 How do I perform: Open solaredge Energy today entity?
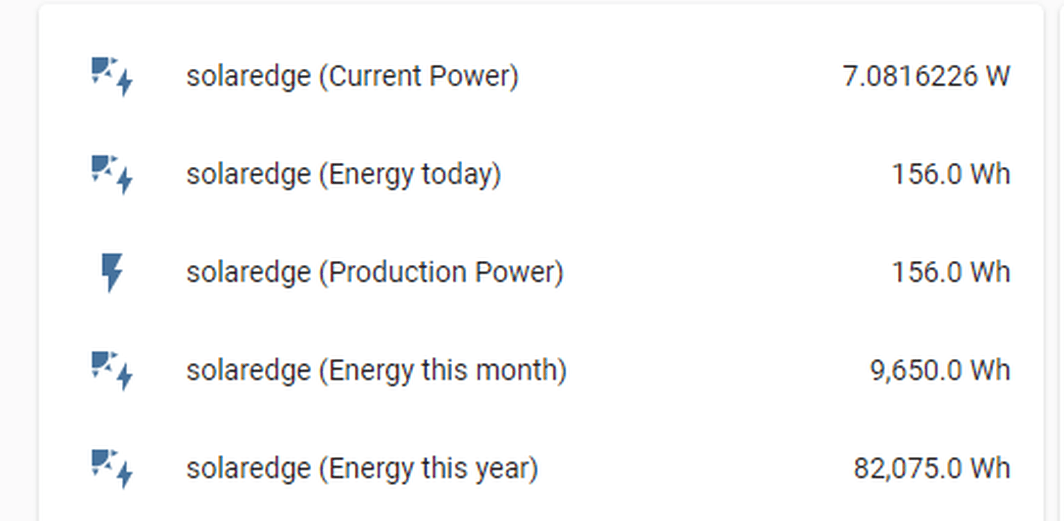click(343, 174)
